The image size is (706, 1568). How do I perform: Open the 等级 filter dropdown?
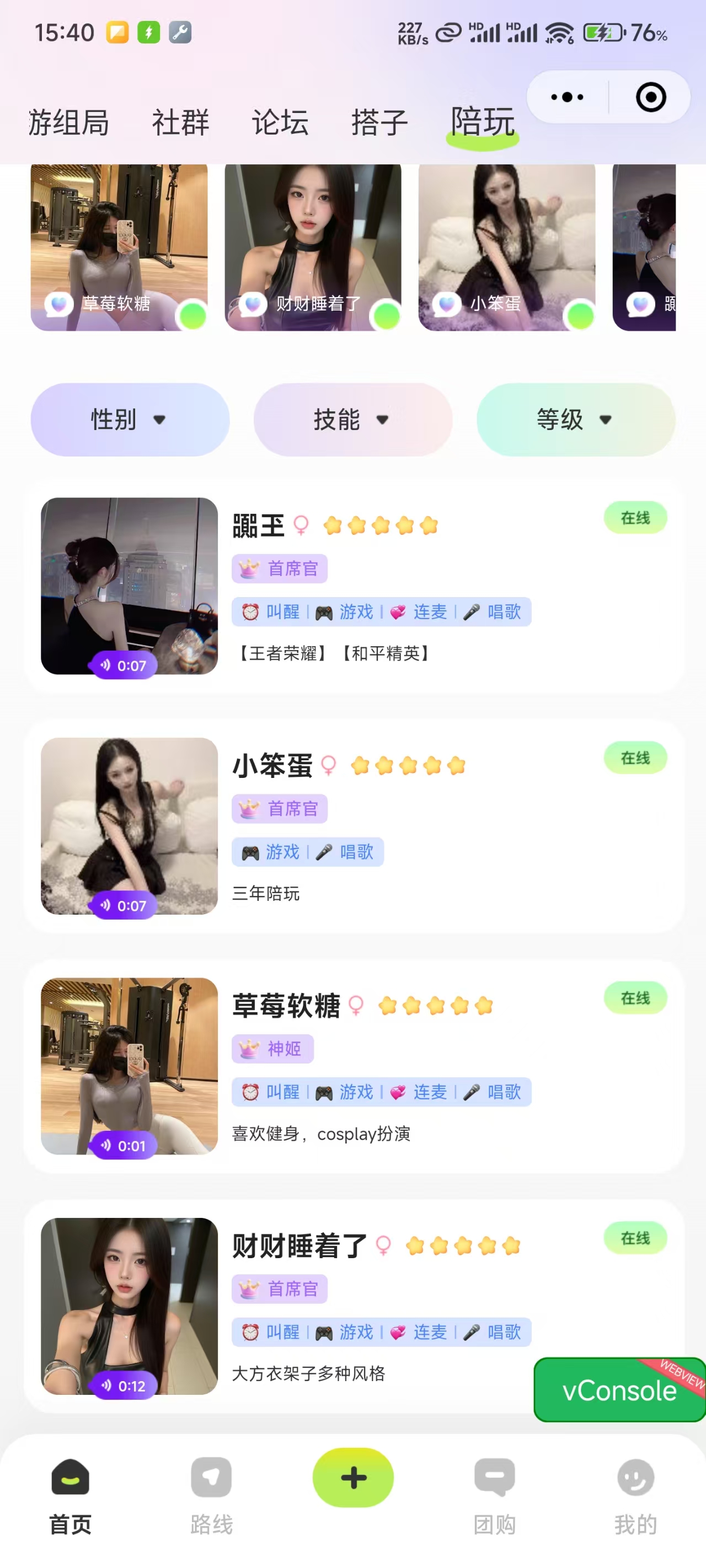576,420
